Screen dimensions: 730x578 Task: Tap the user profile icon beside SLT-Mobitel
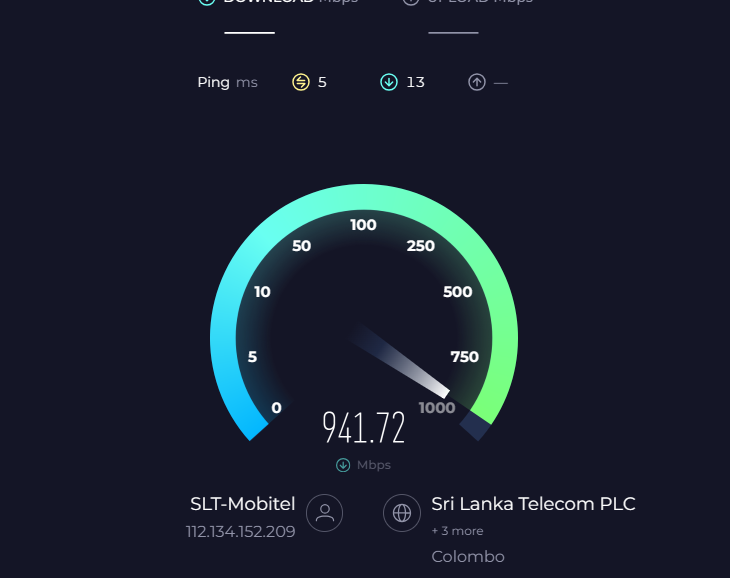(324, 513)
